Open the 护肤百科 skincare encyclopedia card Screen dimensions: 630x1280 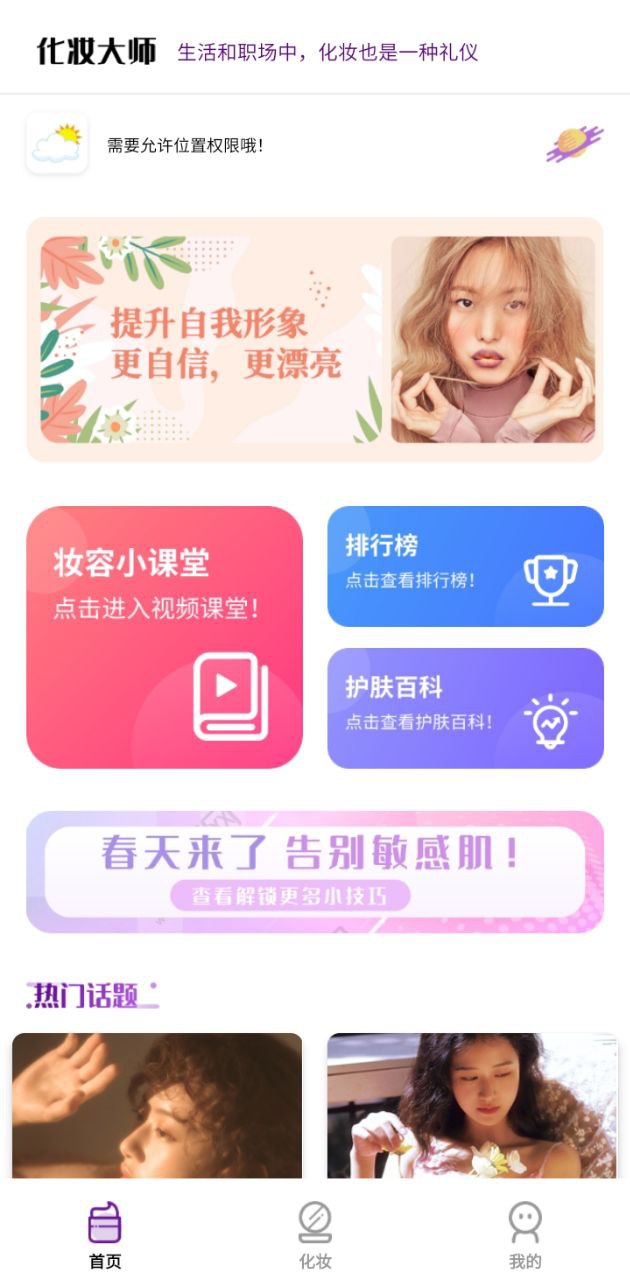[x=465, y=708]
